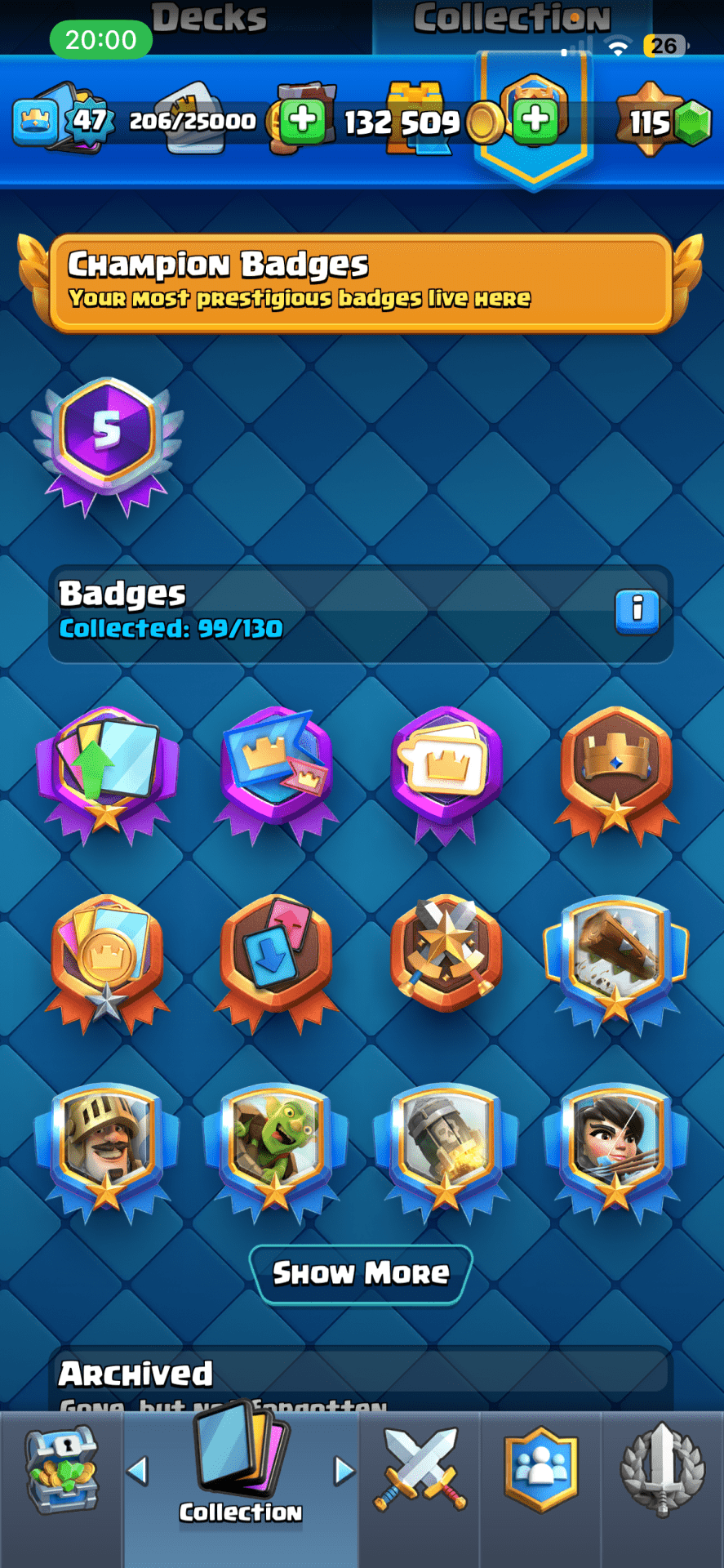Open the golden crown orange badge
Image resolution: width=724 pixels, height=1568 pixels.
coord(616,772)
